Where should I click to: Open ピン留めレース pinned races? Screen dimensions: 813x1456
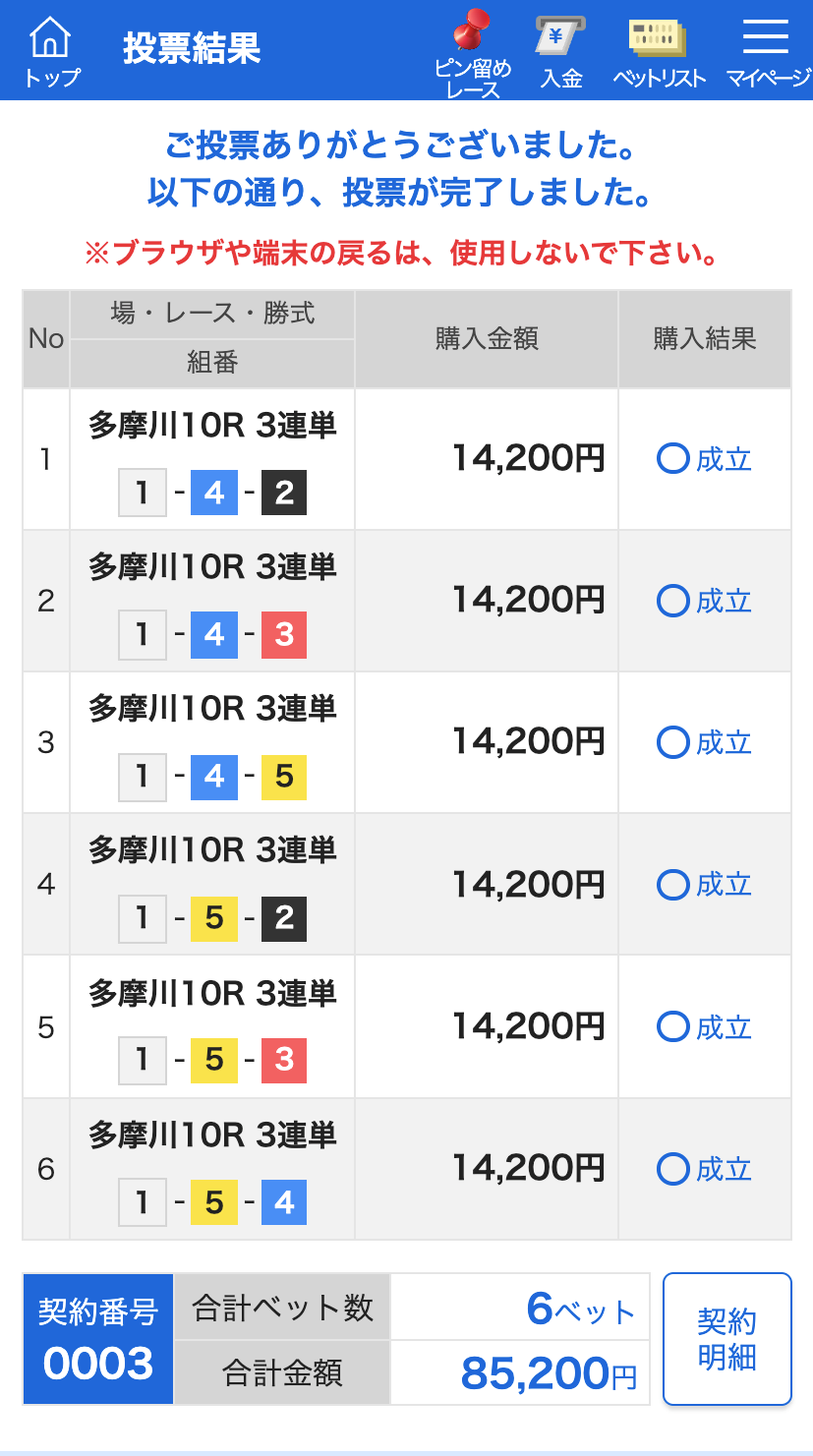[x=473, y=53]
